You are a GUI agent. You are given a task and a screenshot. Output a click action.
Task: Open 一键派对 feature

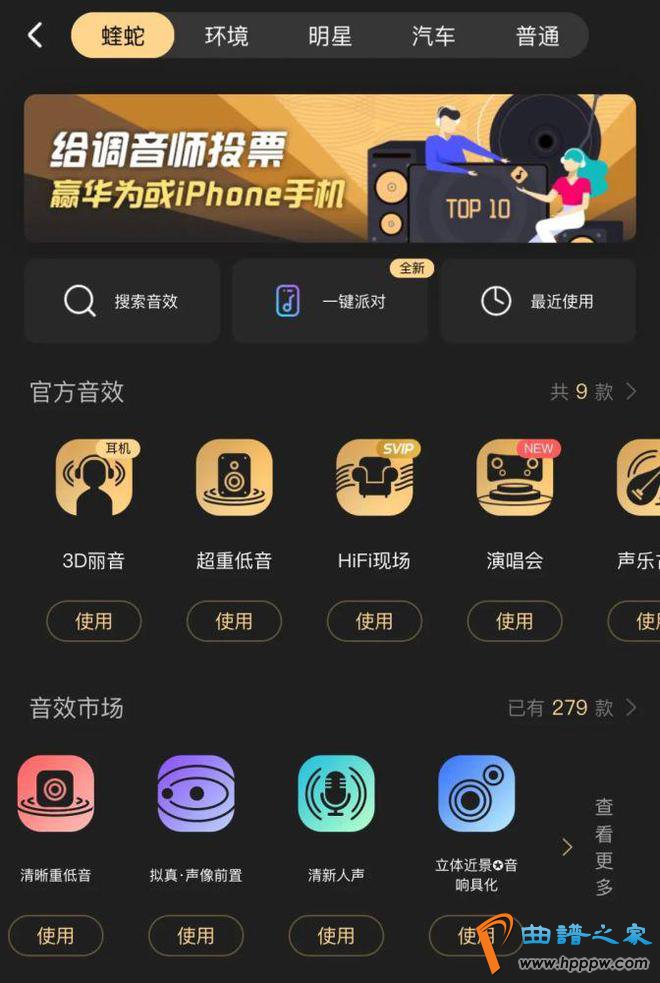point(330,301)
